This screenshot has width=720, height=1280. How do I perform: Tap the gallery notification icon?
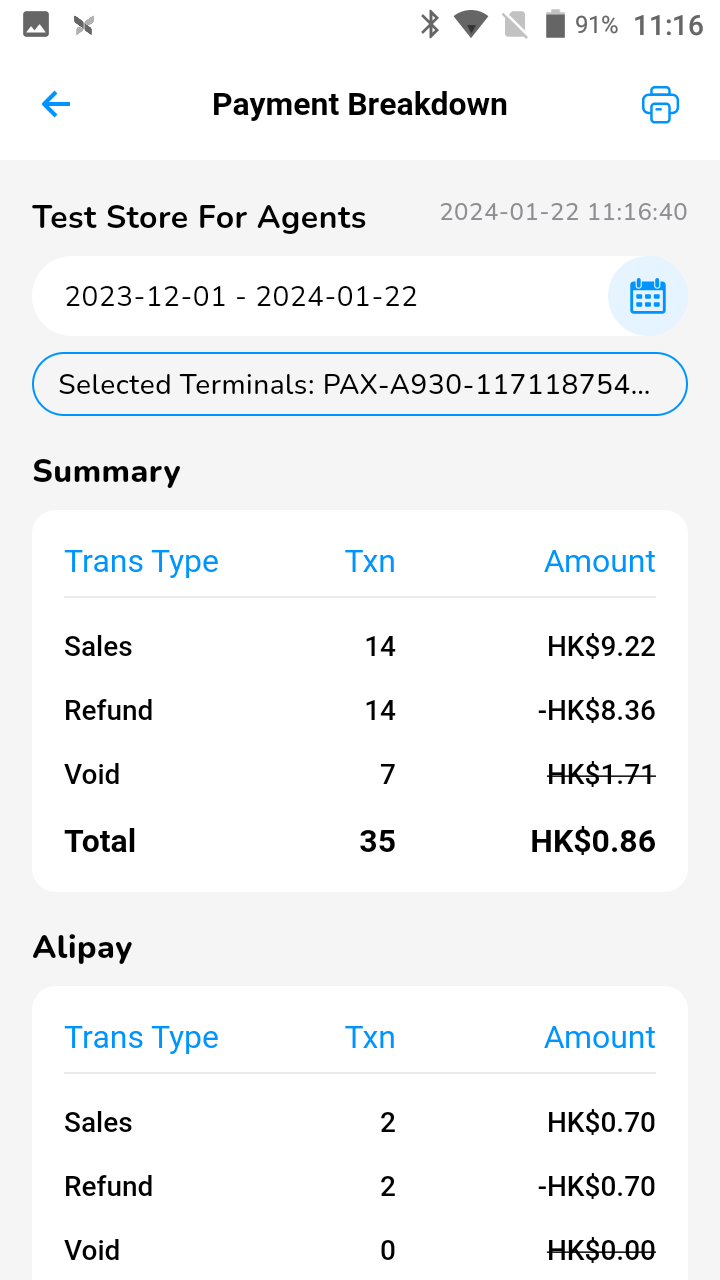35,24
